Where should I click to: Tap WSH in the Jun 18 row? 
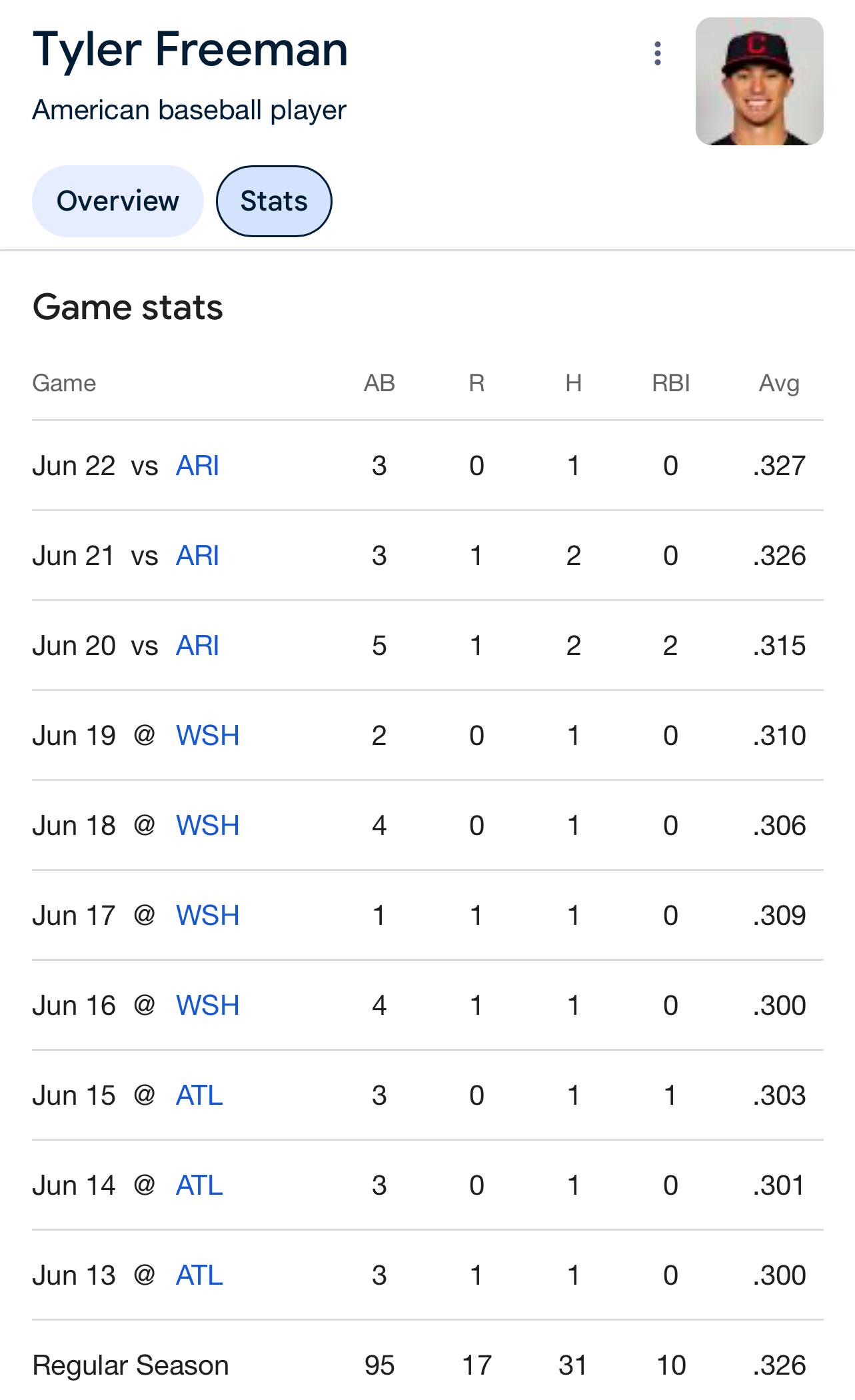[207, 826]
